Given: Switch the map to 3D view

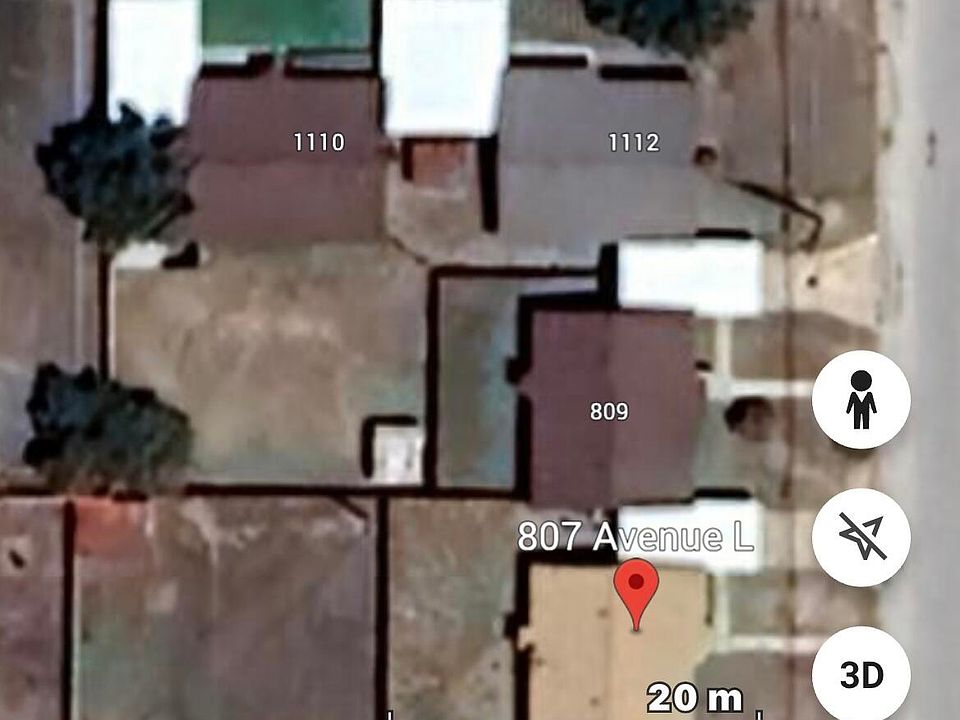Looking at the screenshot, I should [x=861, y=675].
